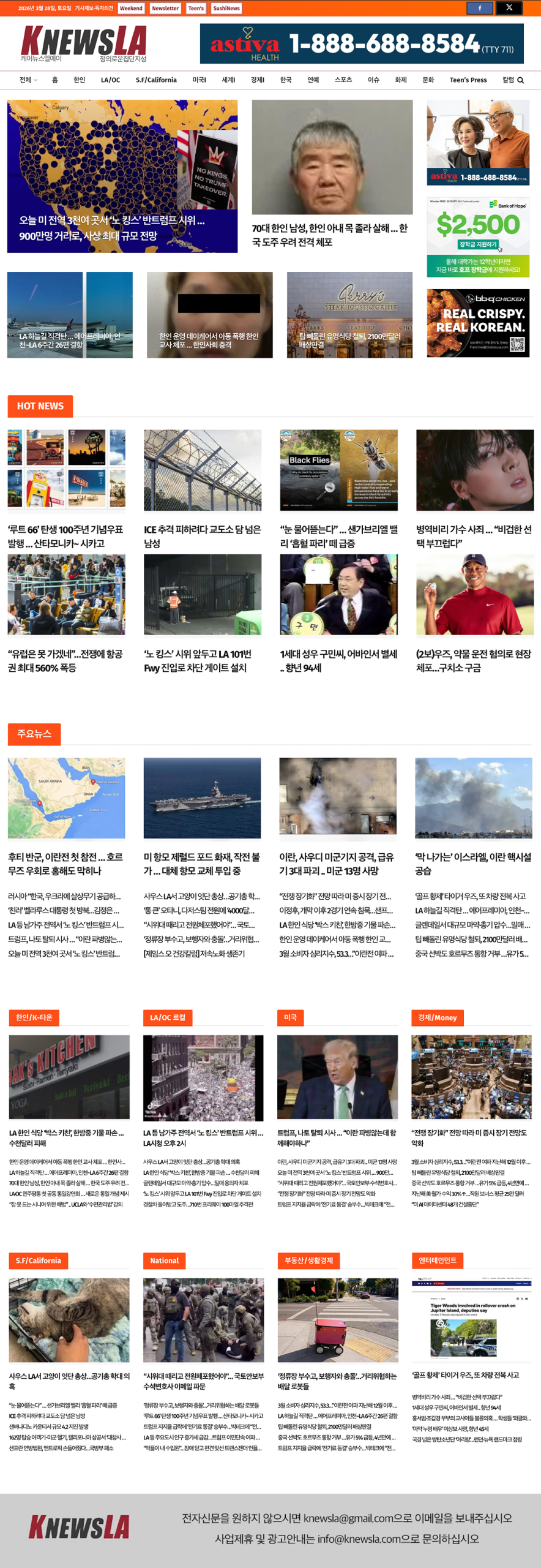This screenshot has height=1568, width=541.
Task: Open the 한인/K-타운 section label
Action: [34, 1018]
